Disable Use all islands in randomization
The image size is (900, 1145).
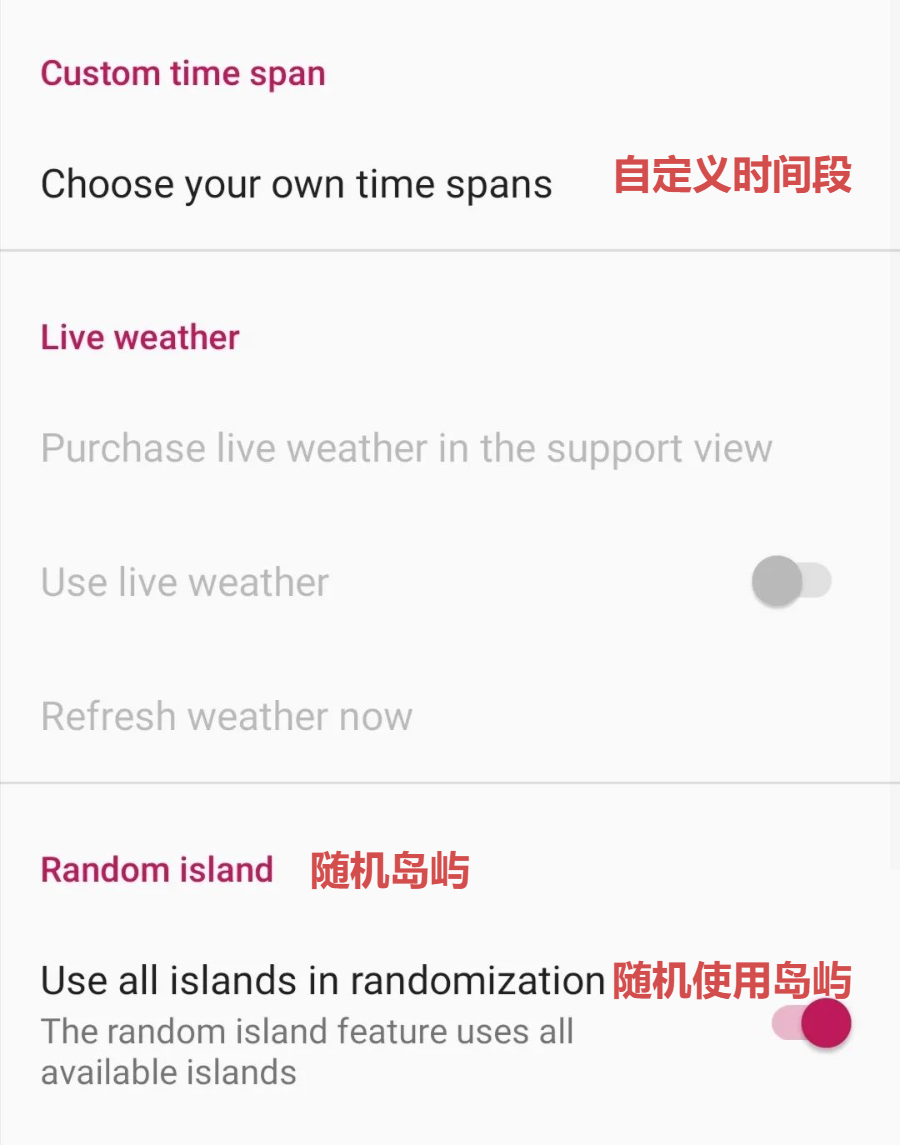coord(811,1024)
